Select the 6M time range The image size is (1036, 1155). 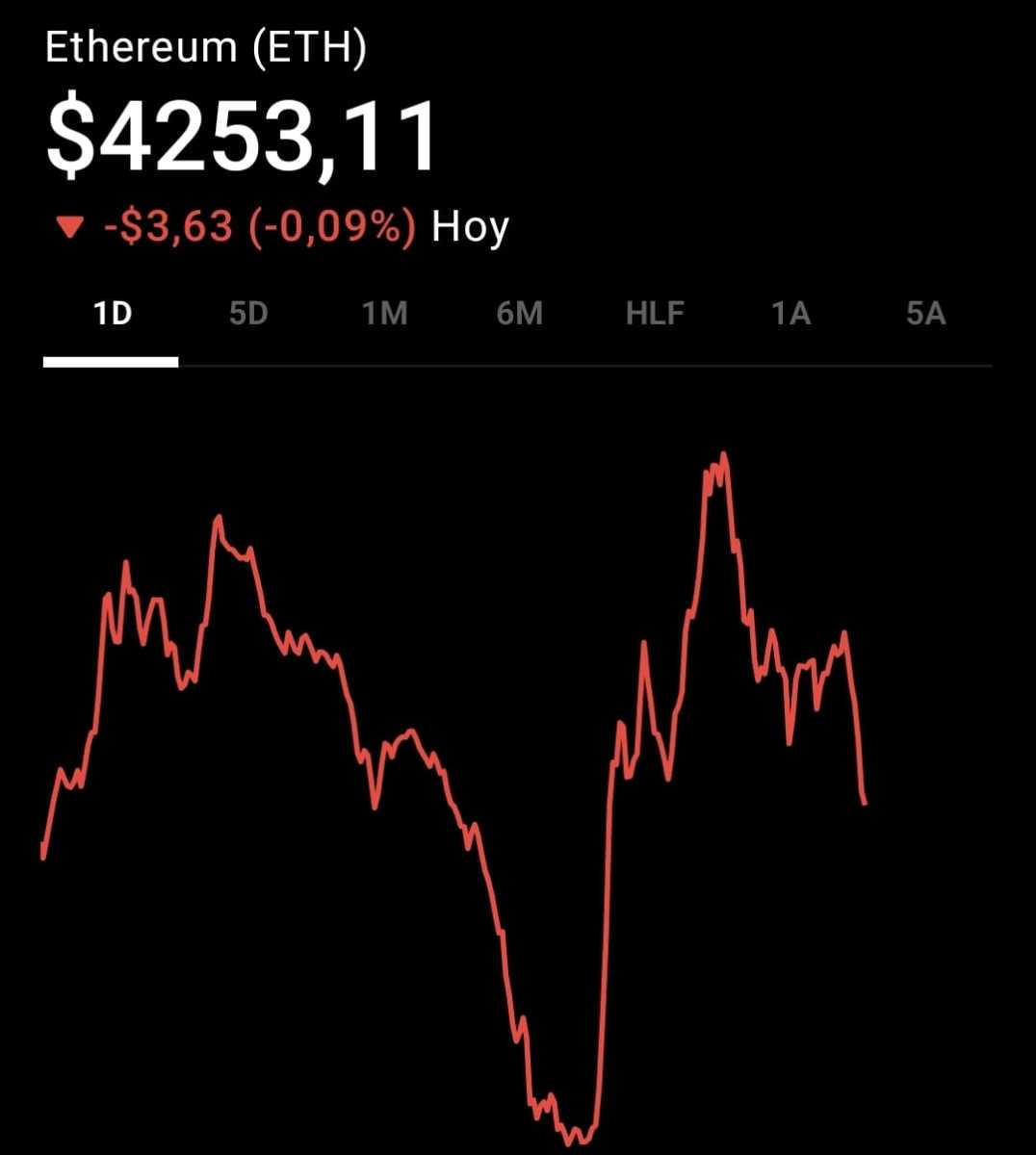520,312
